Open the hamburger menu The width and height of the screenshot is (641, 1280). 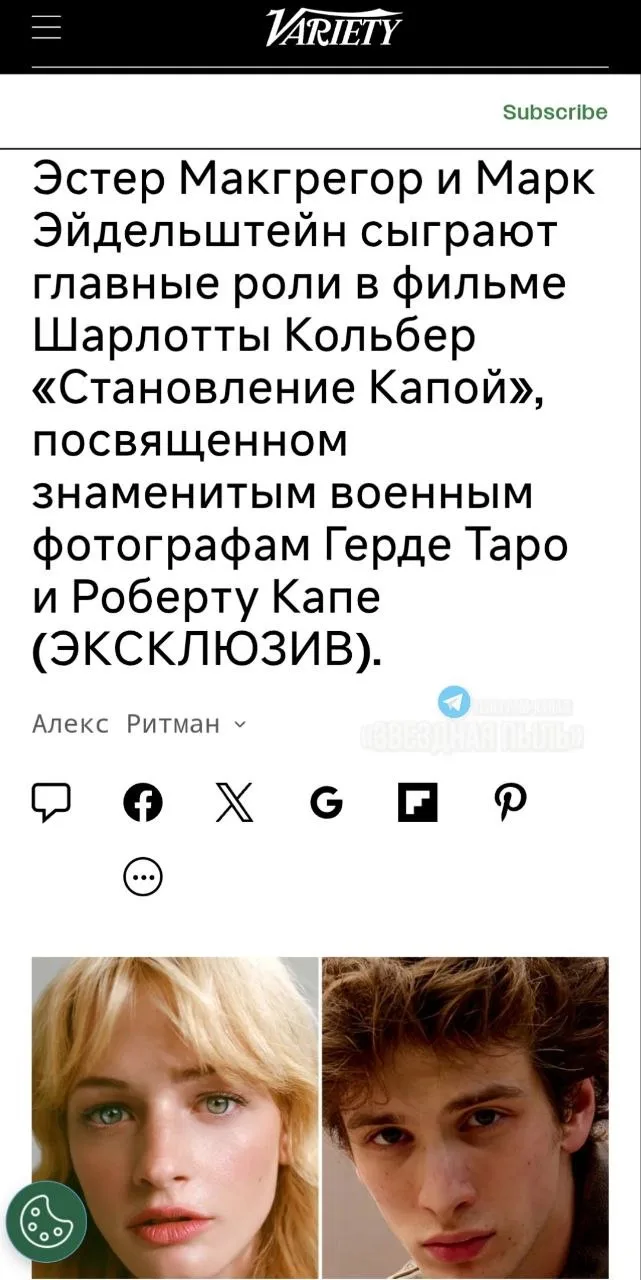pos(46,30)
